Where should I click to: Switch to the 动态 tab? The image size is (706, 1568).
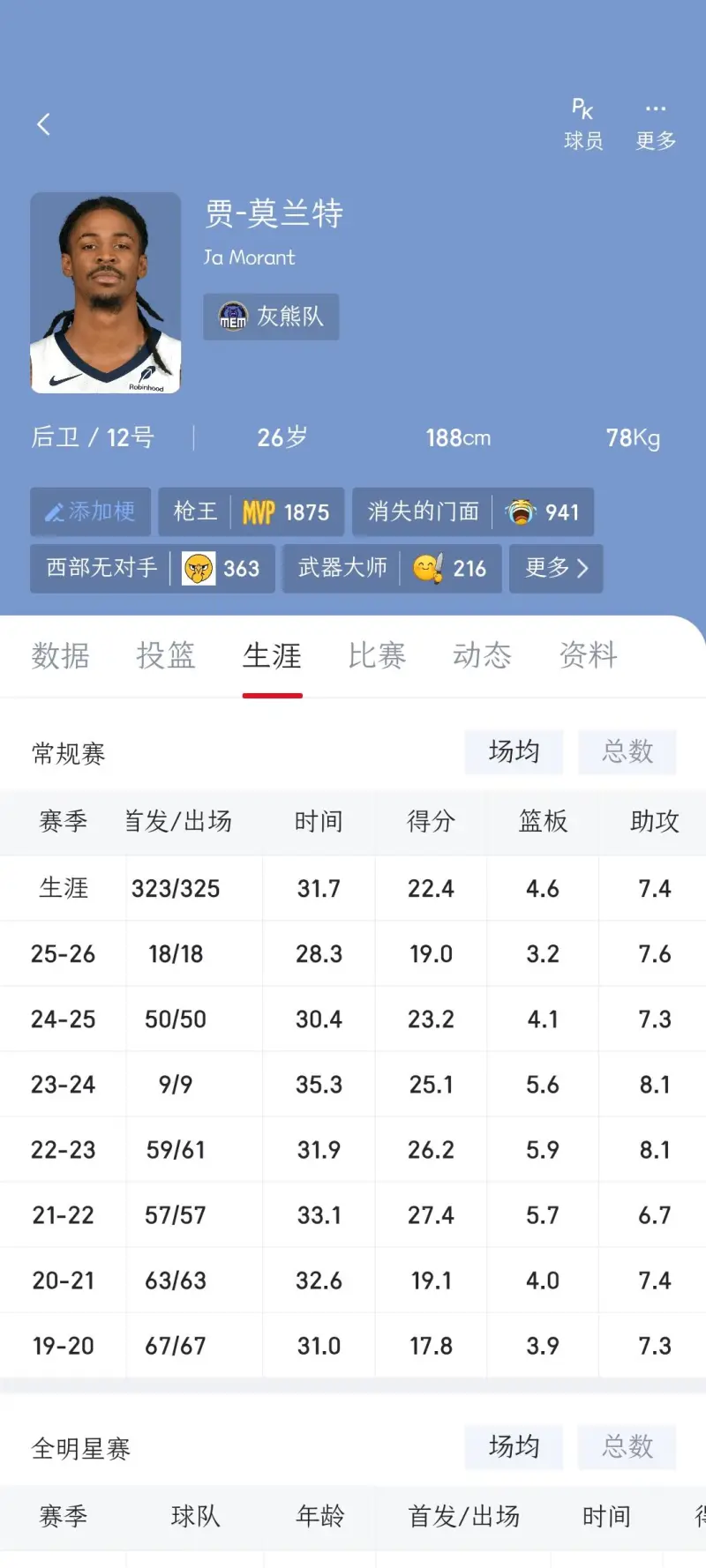point(482,655)
